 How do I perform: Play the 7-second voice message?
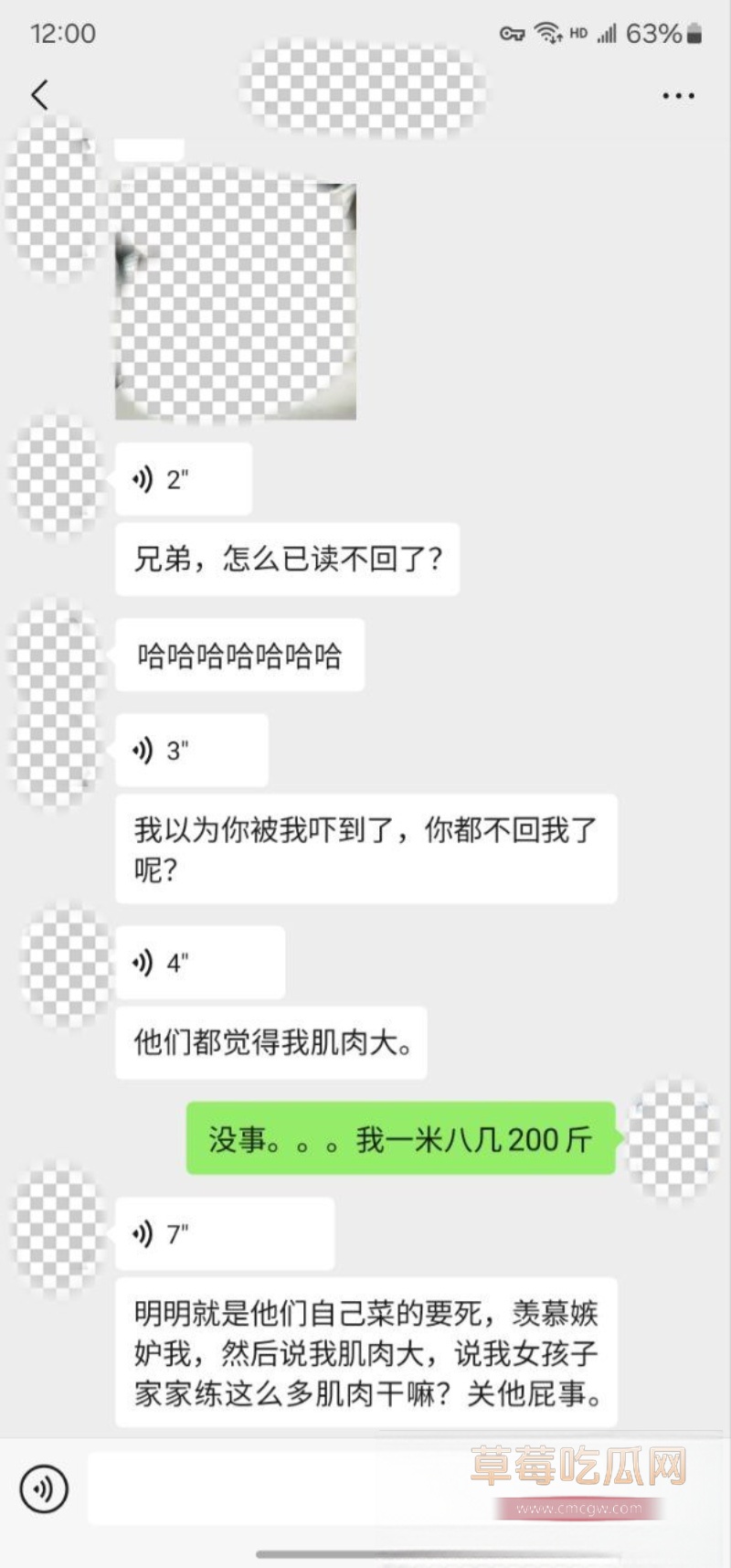pos(222,1233)
